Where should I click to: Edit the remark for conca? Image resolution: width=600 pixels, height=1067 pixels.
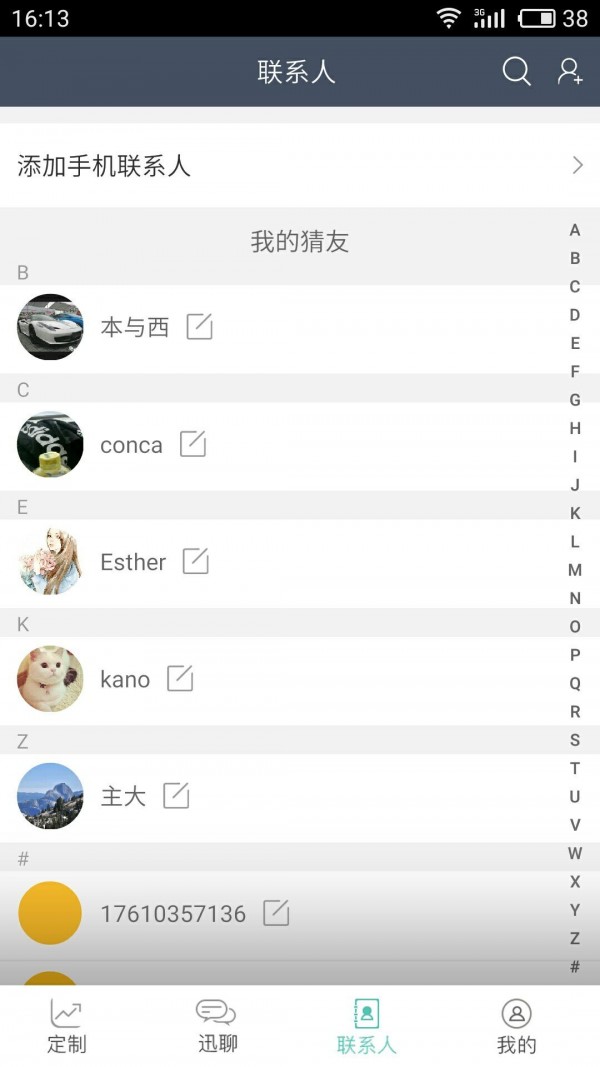coord(193,444)
